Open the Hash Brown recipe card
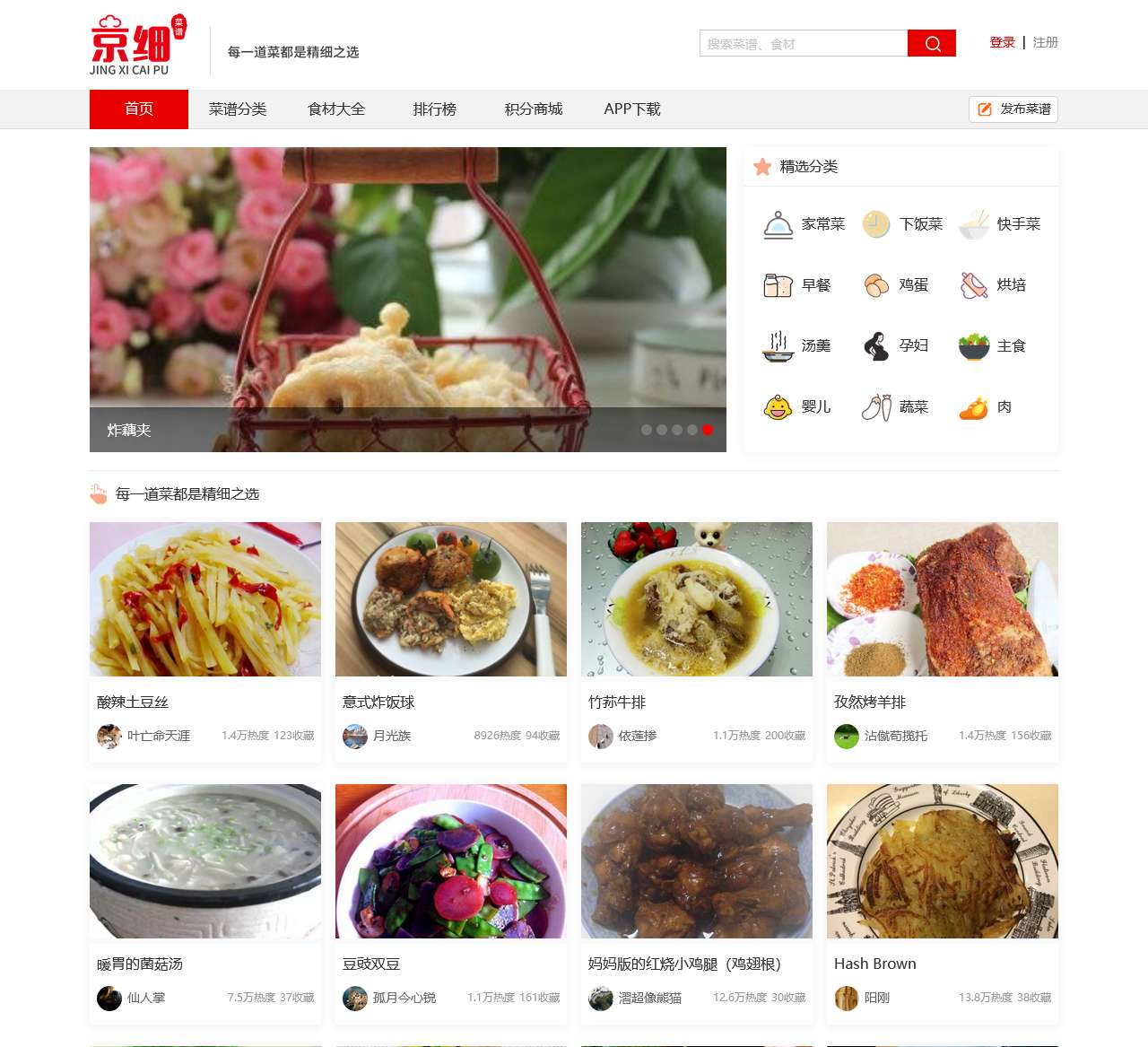Viewport: 1148px width, 1047px height. click(942, 861)
